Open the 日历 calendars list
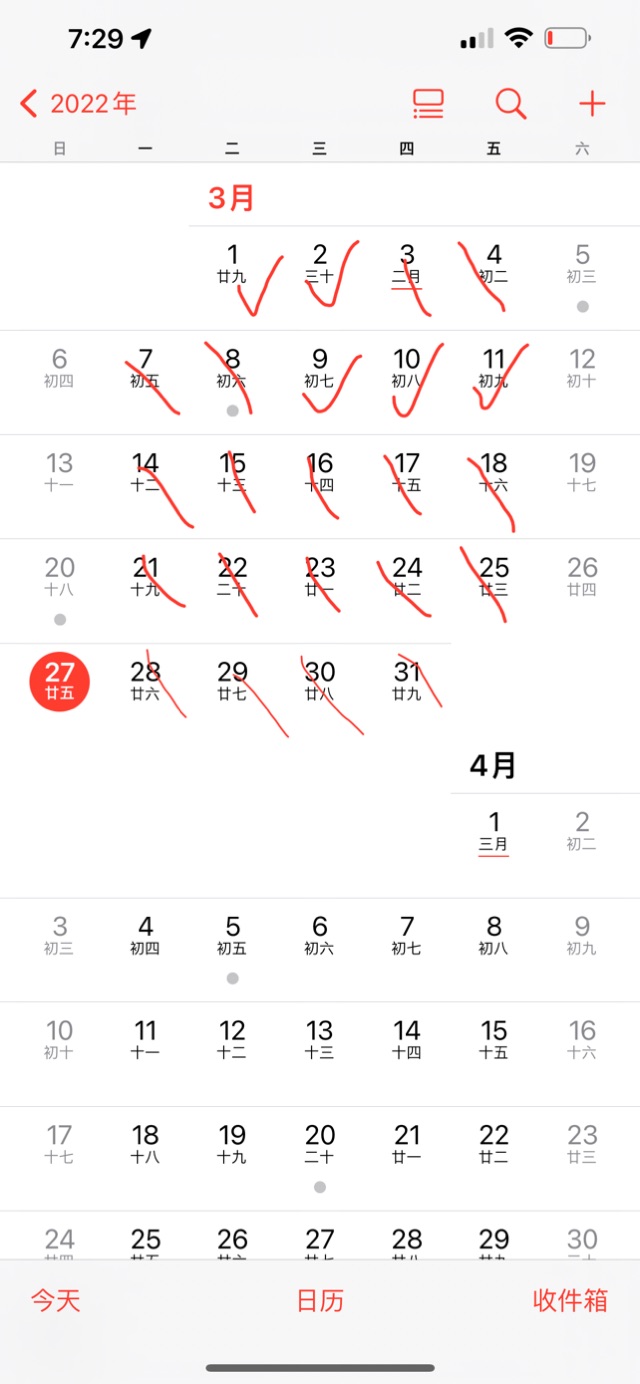Image resolution: width=640 pixels, height=1384 pixels. coord(320,1300)
